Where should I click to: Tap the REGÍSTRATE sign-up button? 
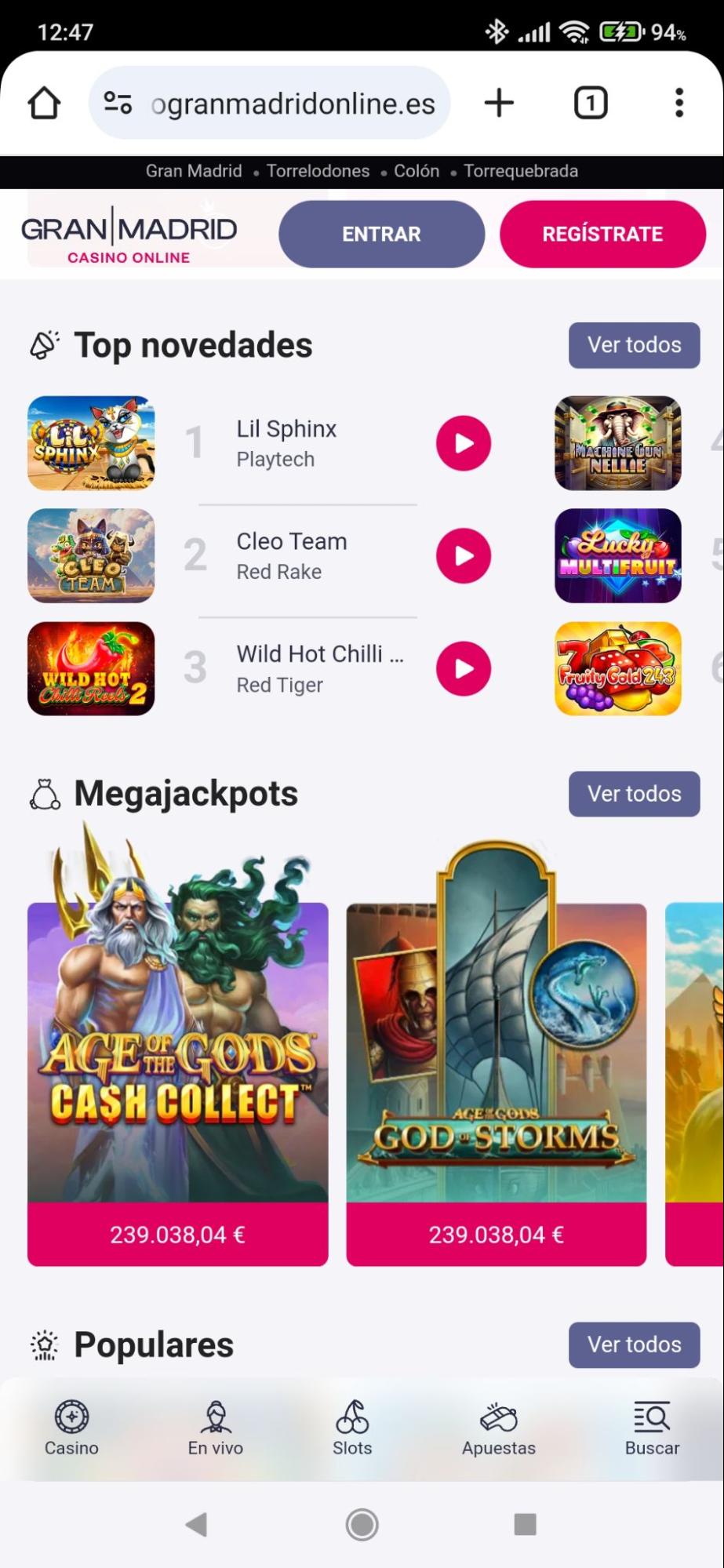pos(602,234)
